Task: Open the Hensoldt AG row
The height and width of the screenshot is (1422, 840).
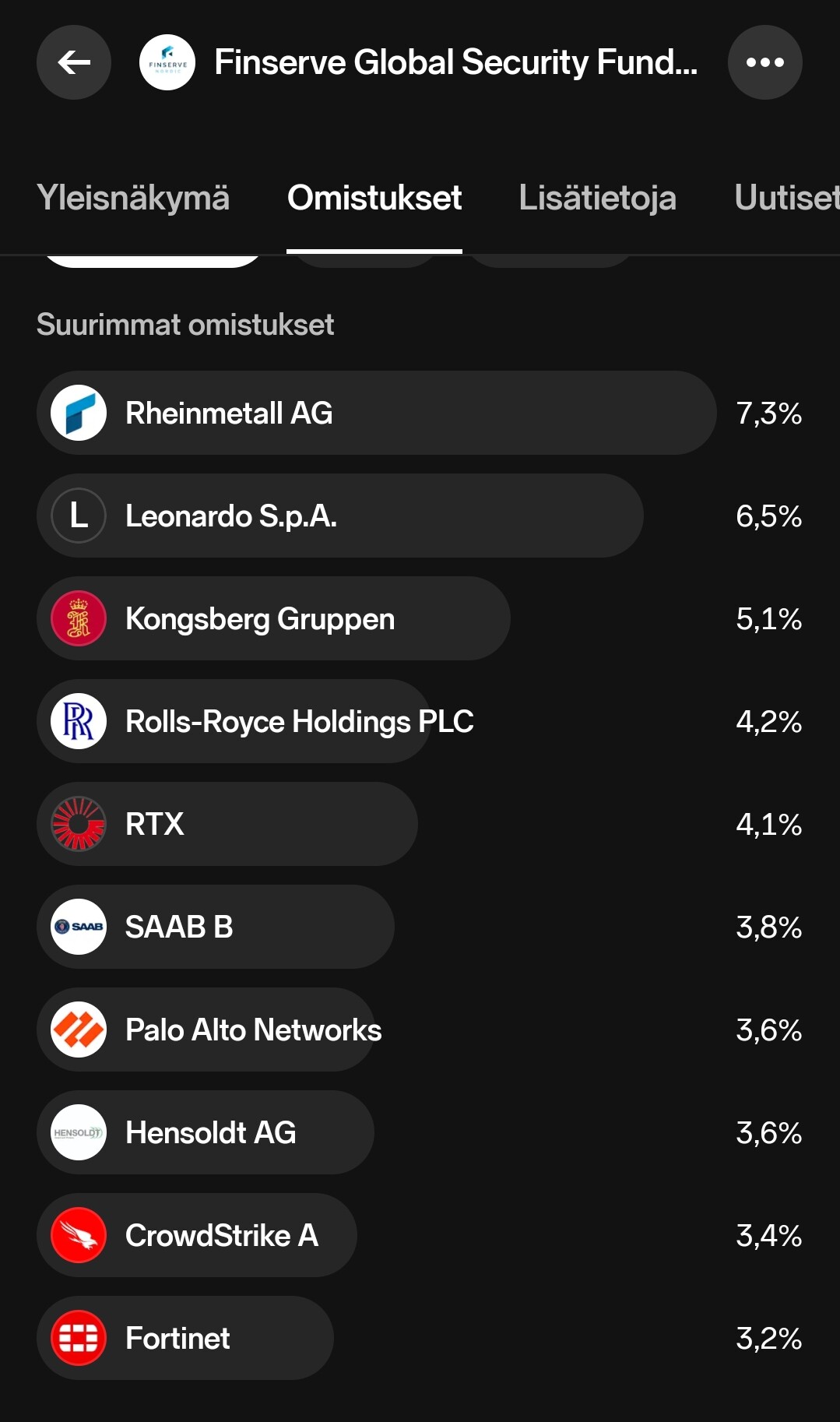Action: (420, 1132)
